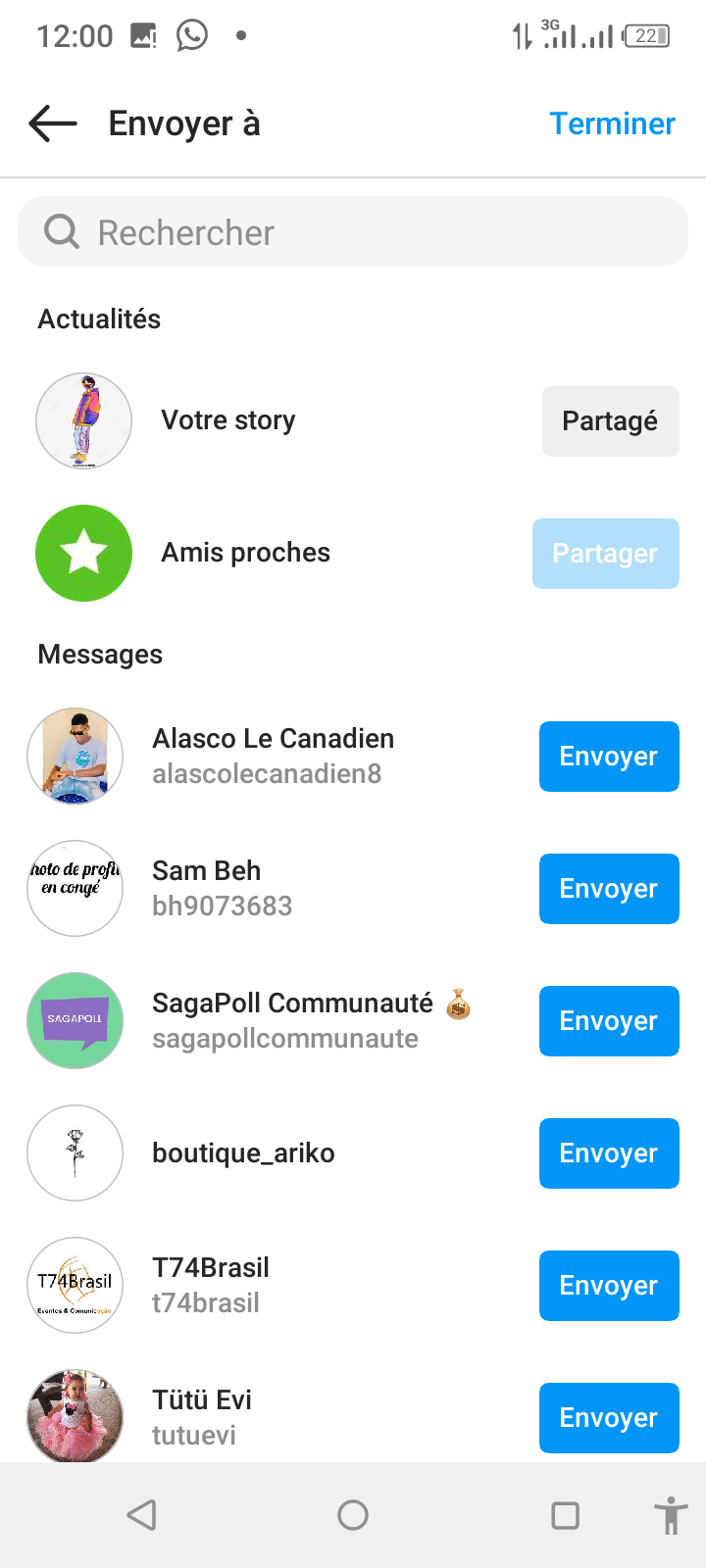Tap Terminer to finish sharing
The height and width of the screenshot is (1568, 706).
[612, 123]
